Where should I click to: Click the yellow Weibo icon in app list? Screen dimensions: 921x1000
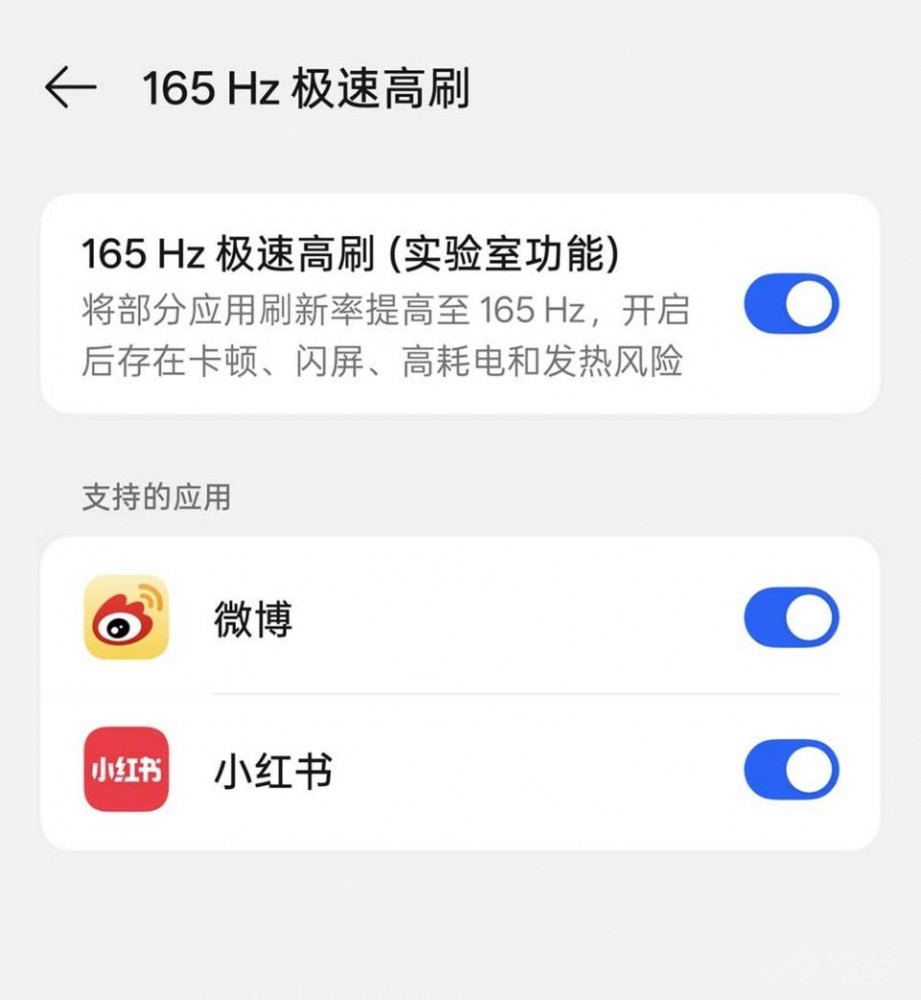(x=125, y=617)
